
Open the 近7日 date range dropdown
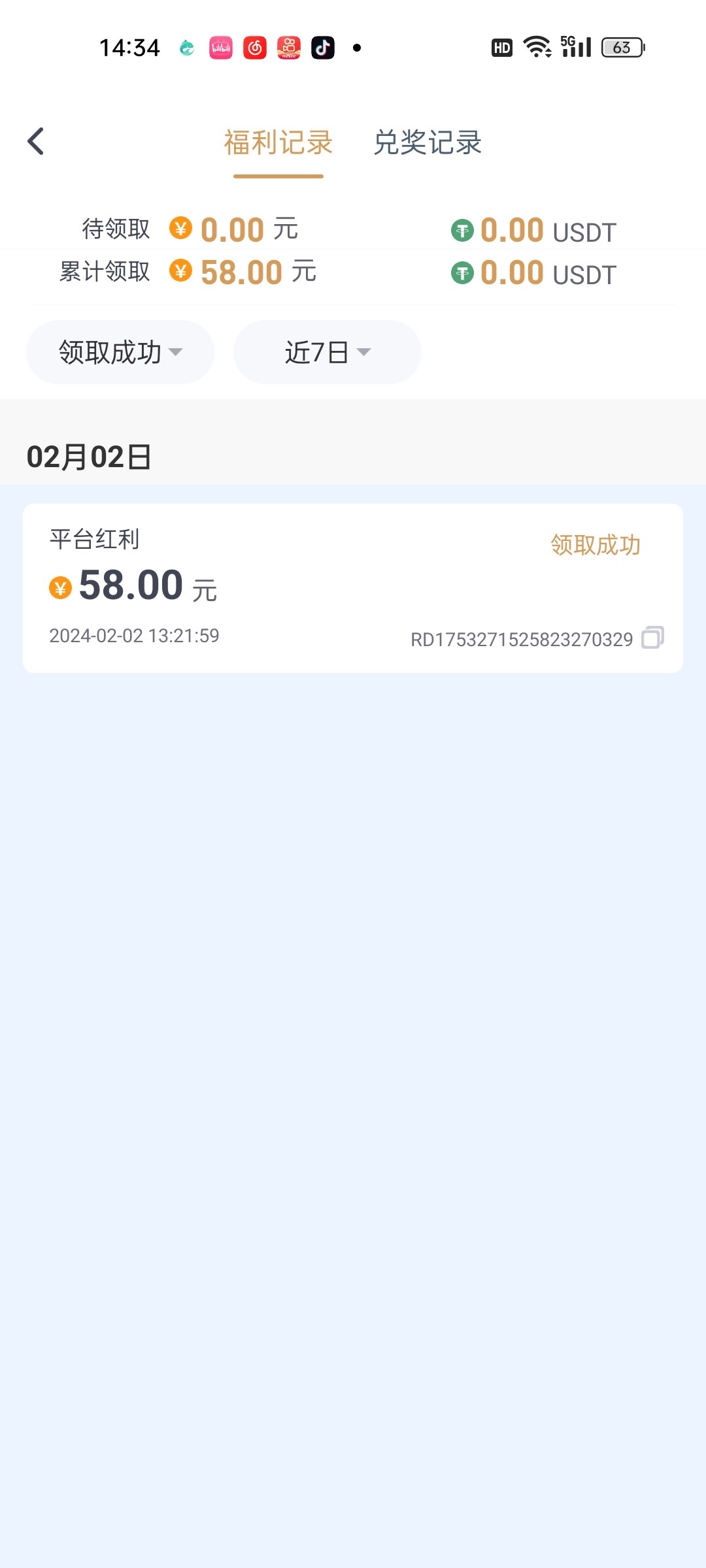pos(328,352)
